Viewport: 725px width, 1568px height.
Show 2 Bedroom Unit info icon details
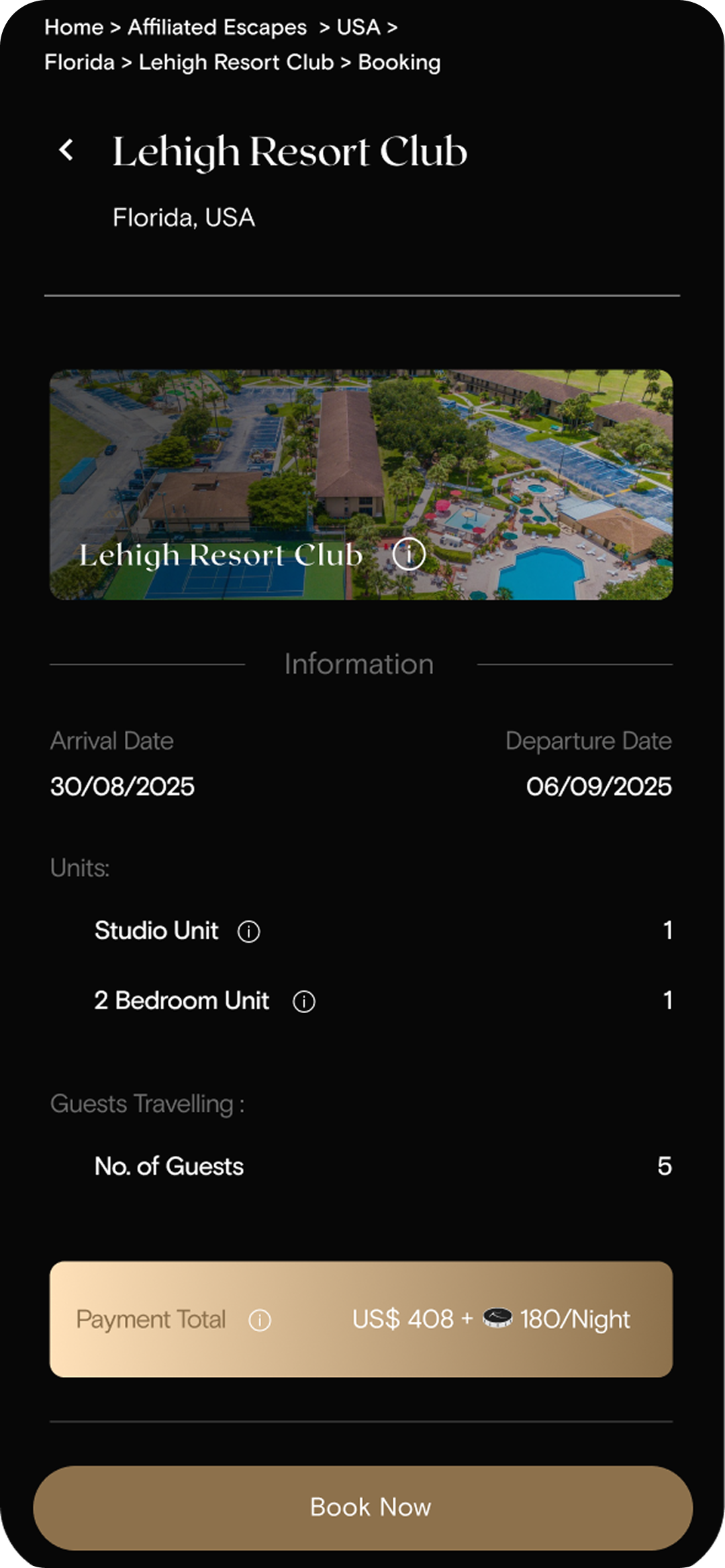tap(304, 1002)
